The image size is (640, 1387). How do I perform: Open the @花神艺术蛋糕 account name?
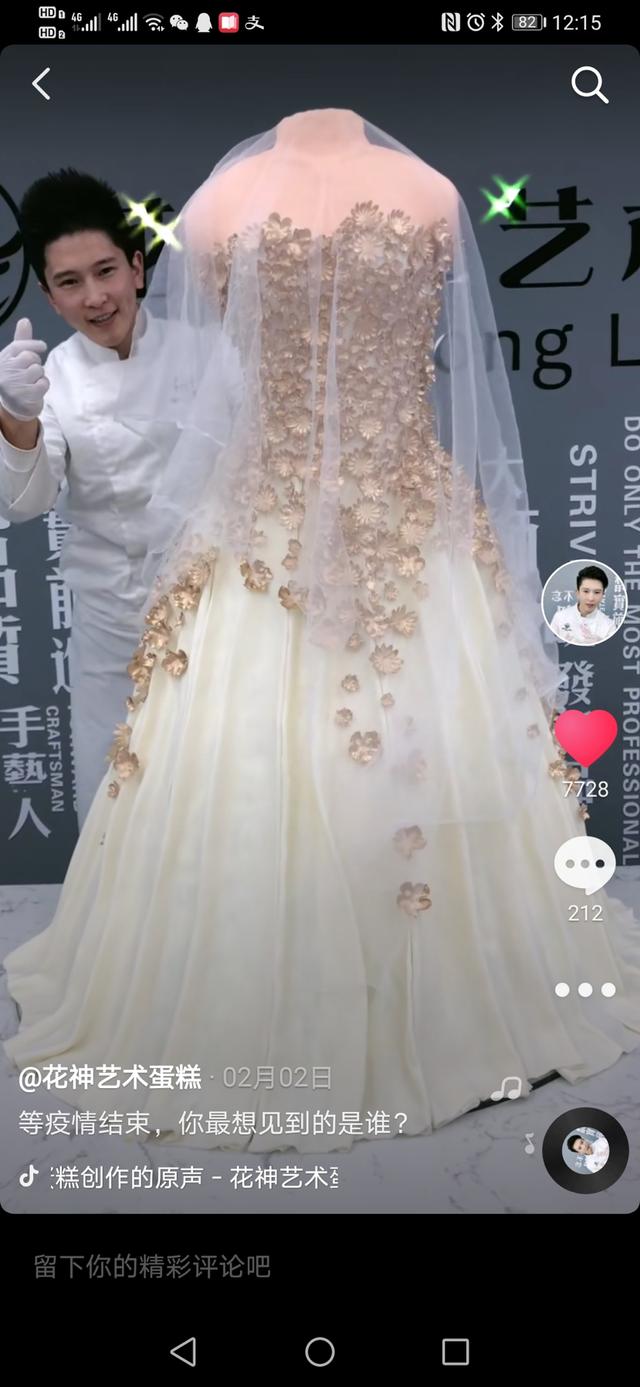coord(110,1077)
